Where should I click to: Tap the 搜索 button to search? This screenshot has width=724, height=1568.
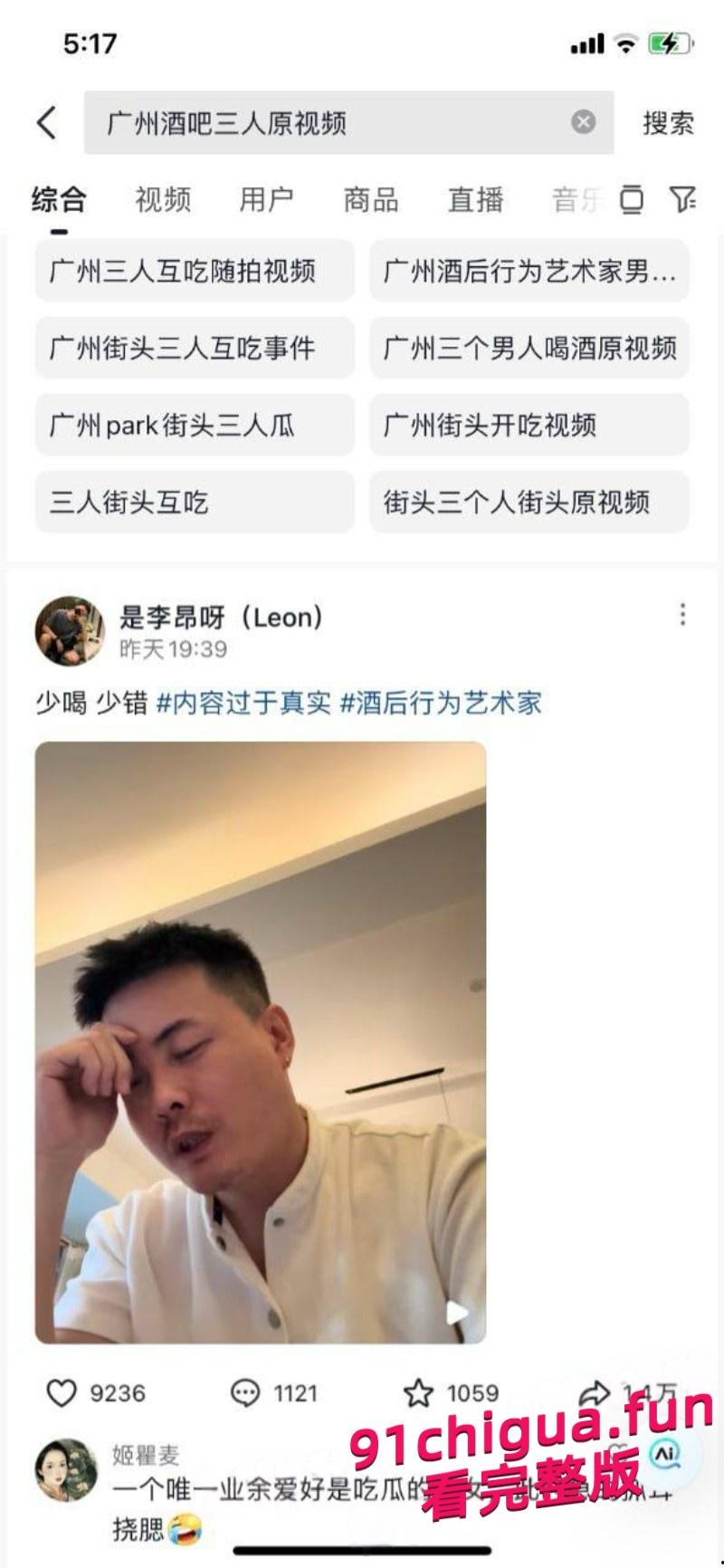[x=669, y=121]
